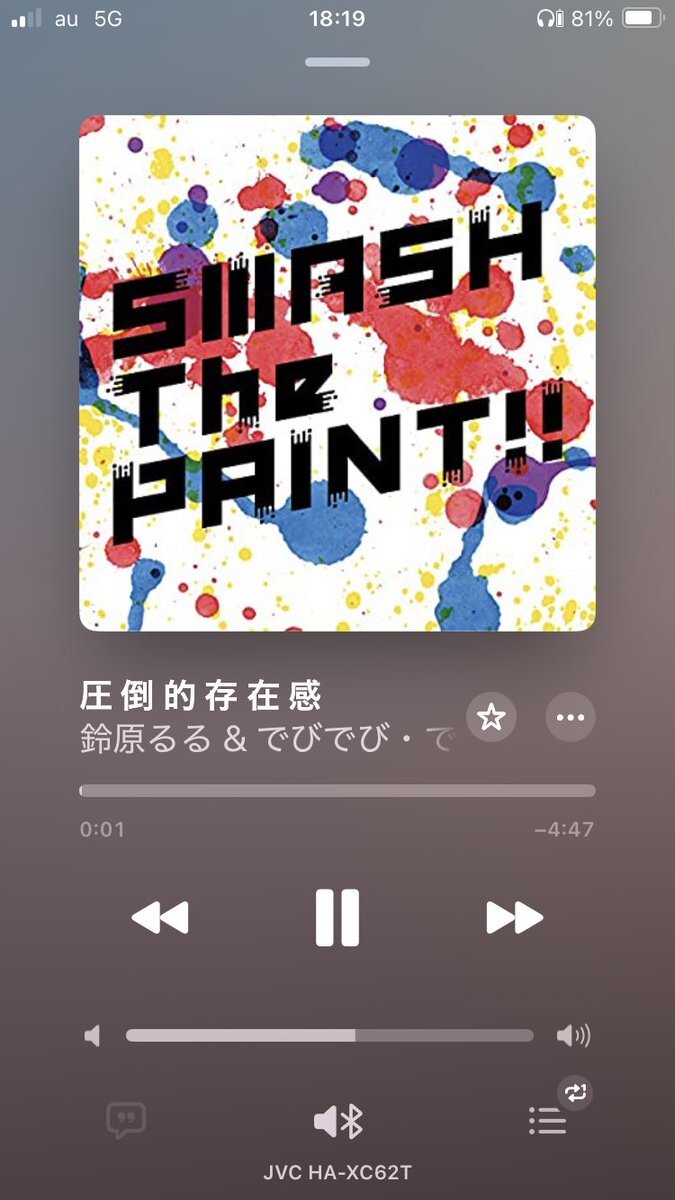Viewport: 675px width, 1200px height.
Task: Tap the volume slider to adjust volume
Action: point(330,1036)
